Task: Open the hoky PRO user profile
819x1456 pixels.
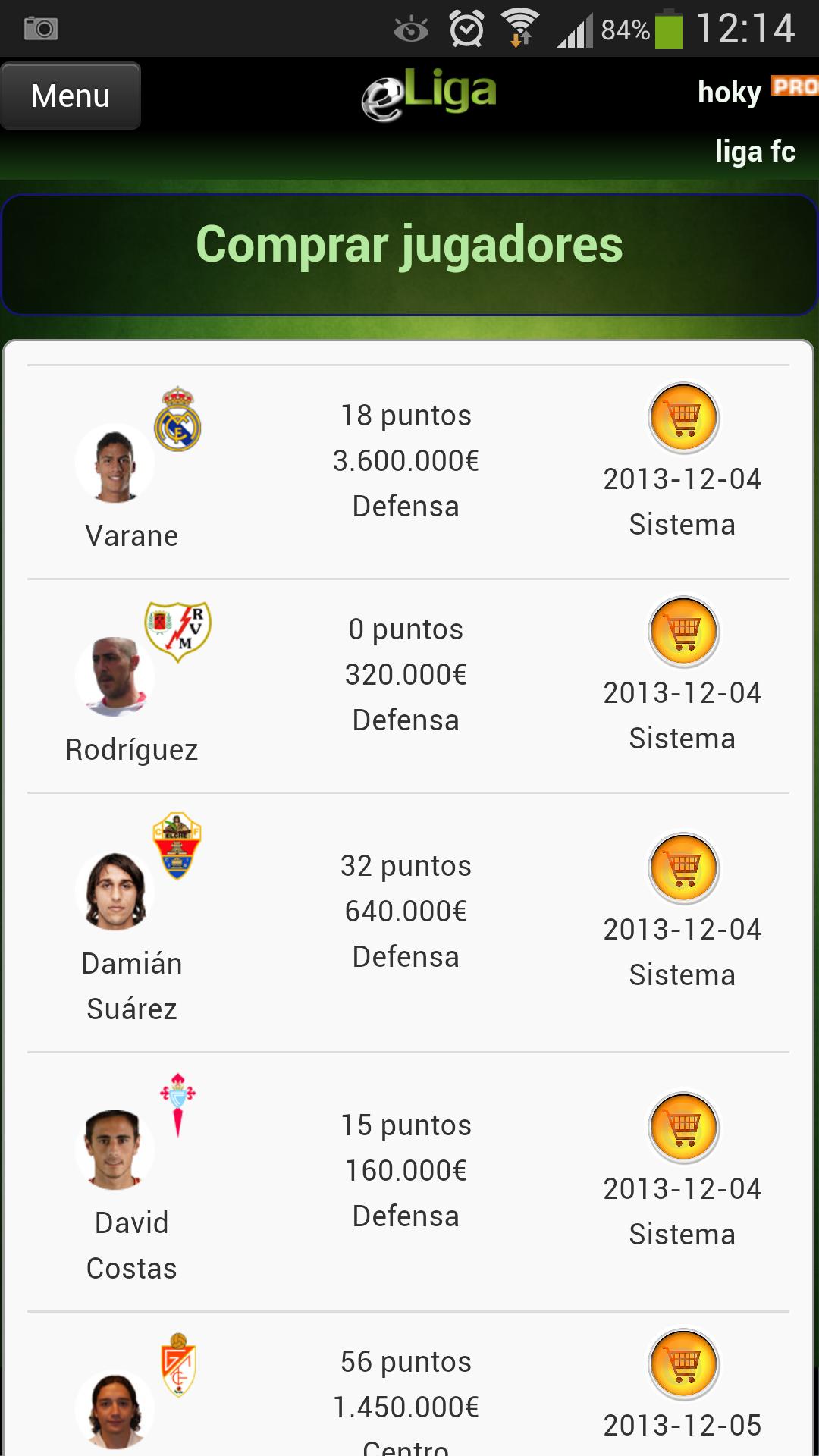Action: (x=755, y=93)
